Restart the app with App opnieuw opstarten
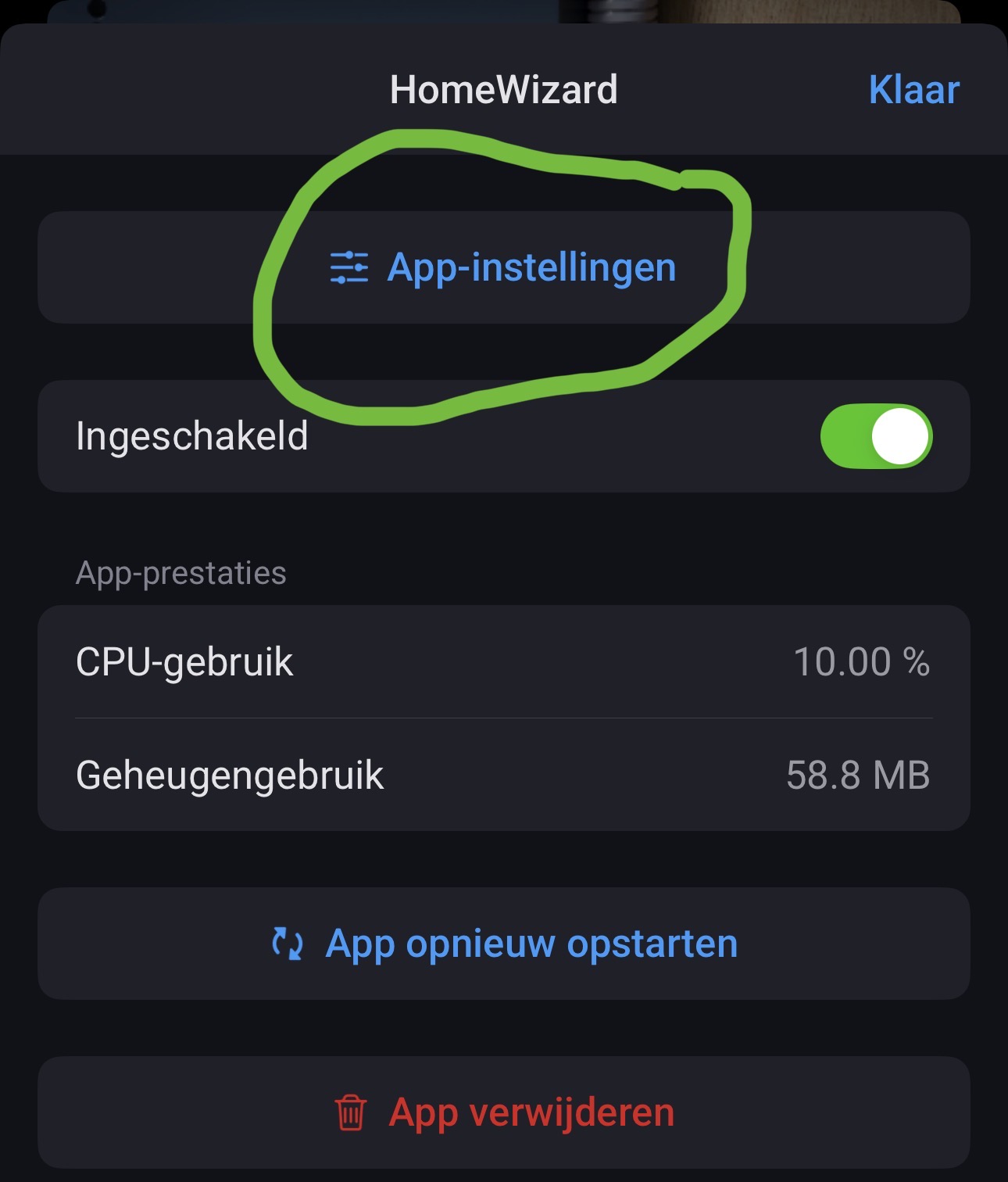Screen dimensions: 1008x1182 [x=504, y=944]
